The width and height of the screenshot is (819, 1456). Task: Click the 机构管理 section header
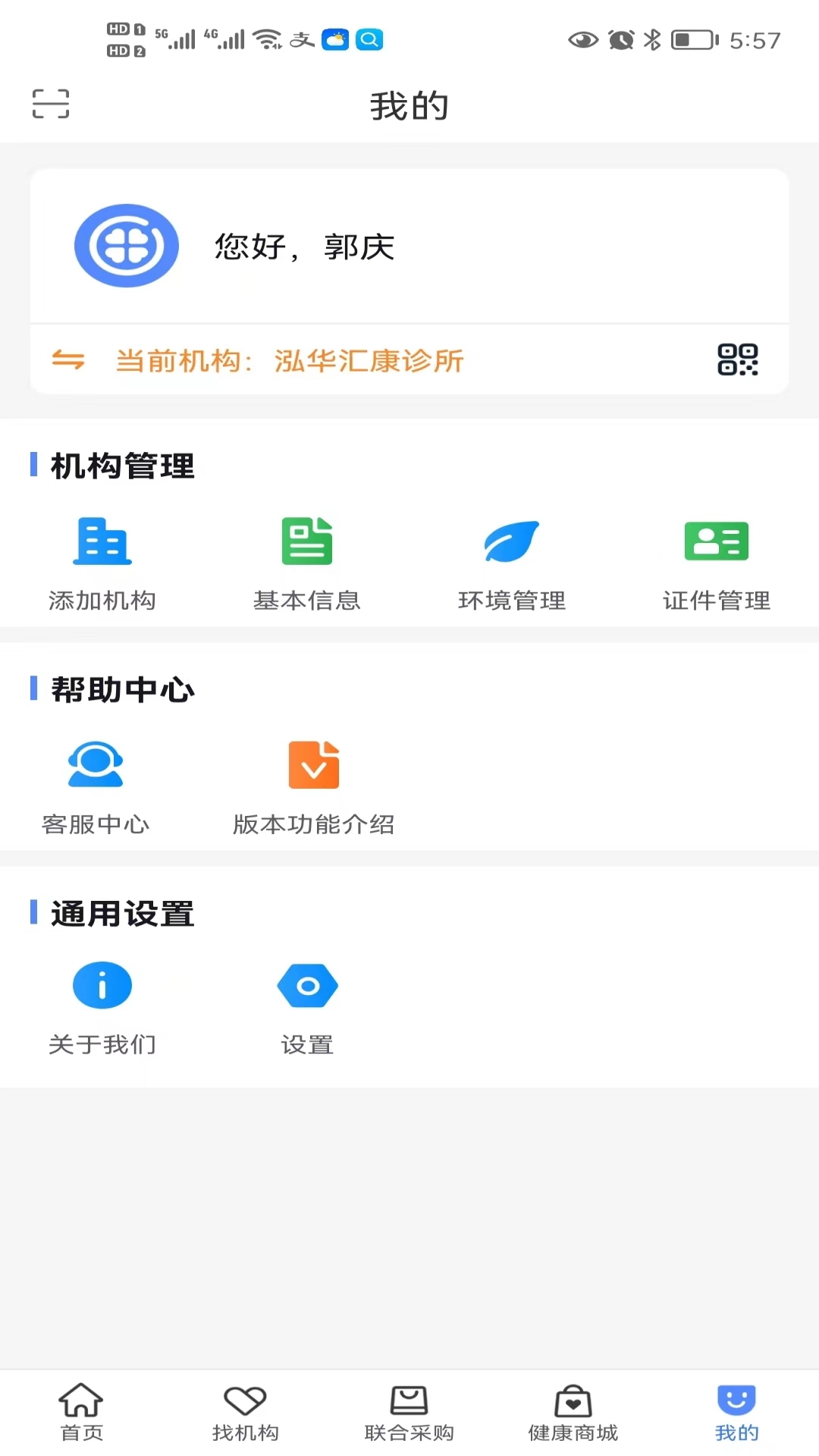121,467
